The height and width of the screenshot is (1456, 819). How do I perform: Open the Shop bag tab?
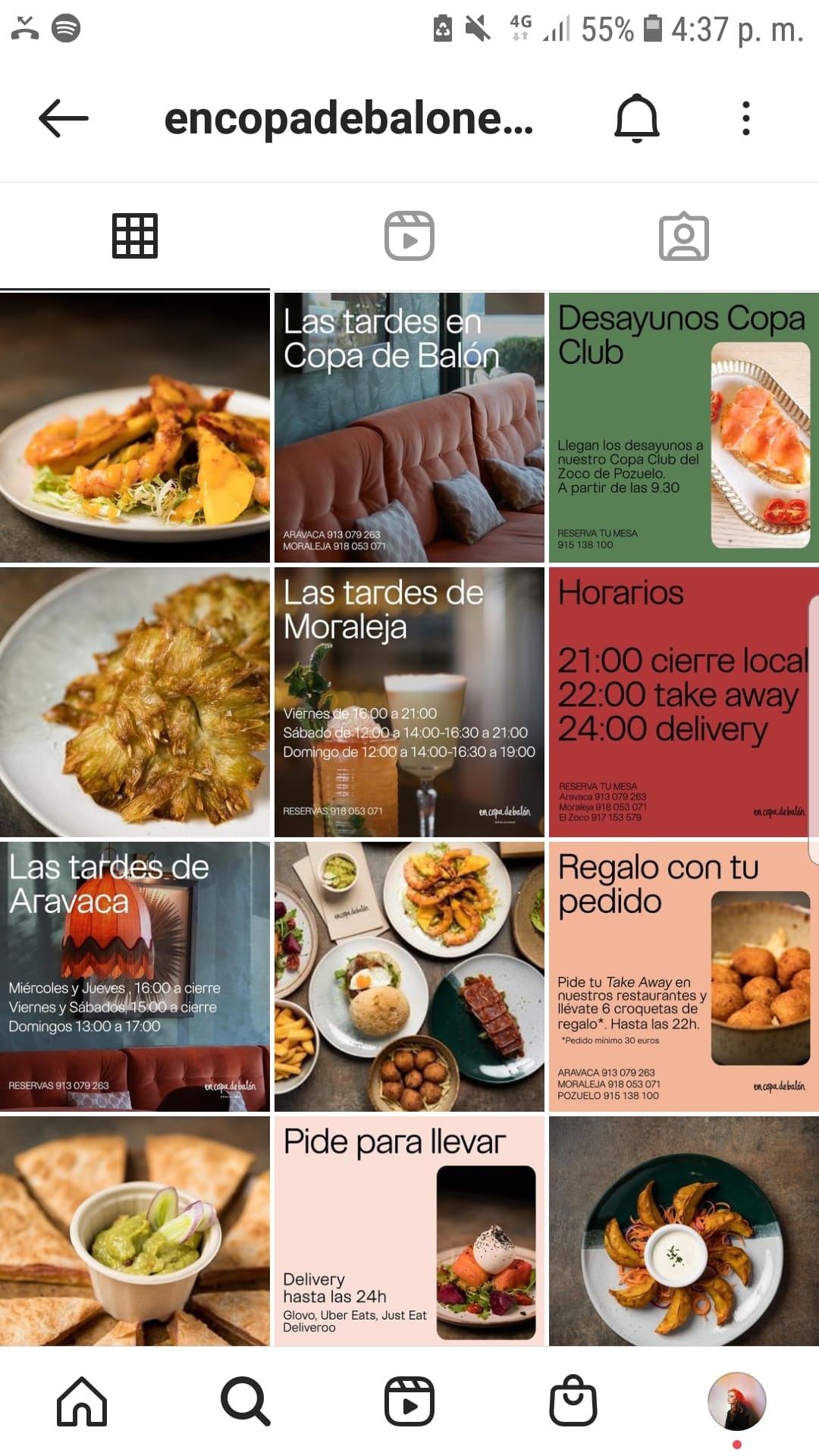point(573,1400)
